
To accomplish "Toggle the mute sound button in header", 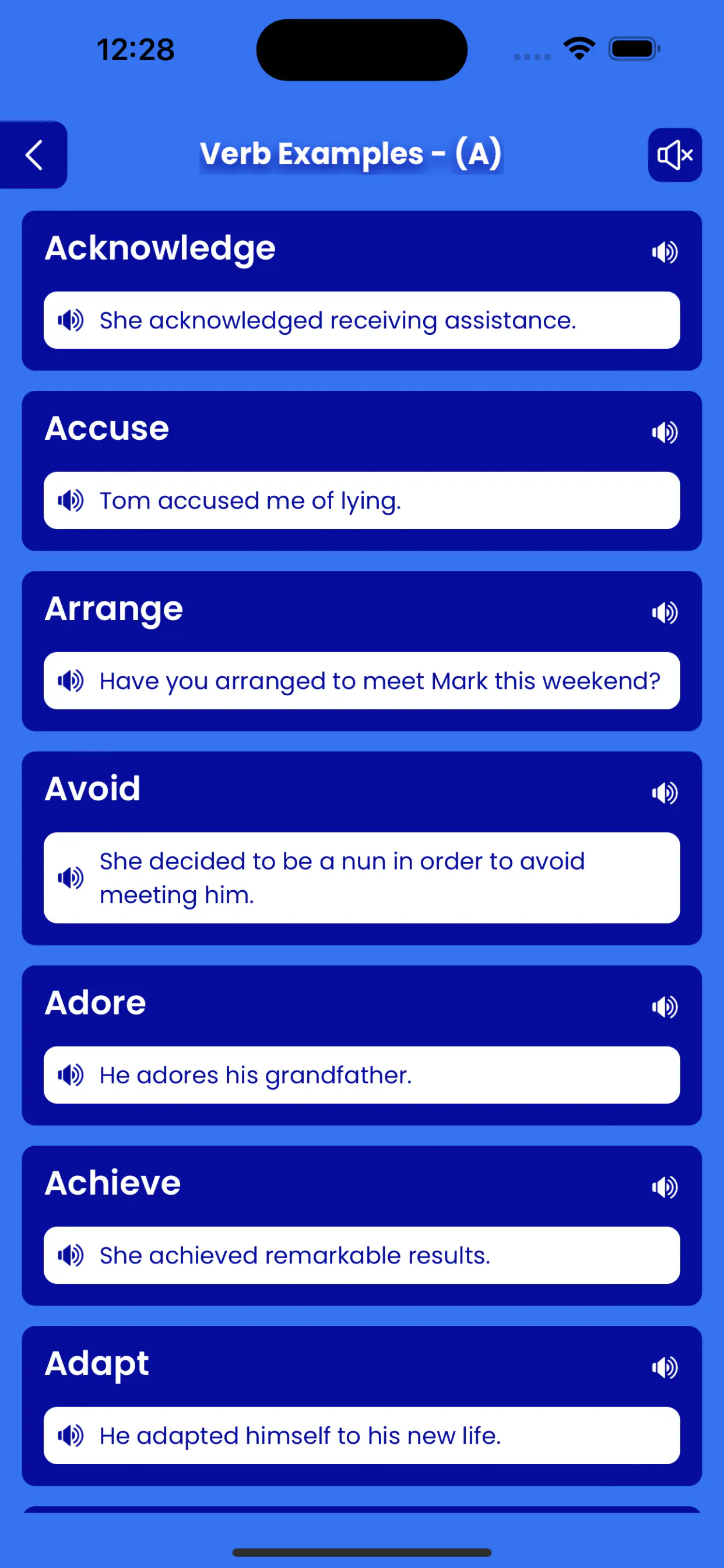I will [x=674, y=155].
